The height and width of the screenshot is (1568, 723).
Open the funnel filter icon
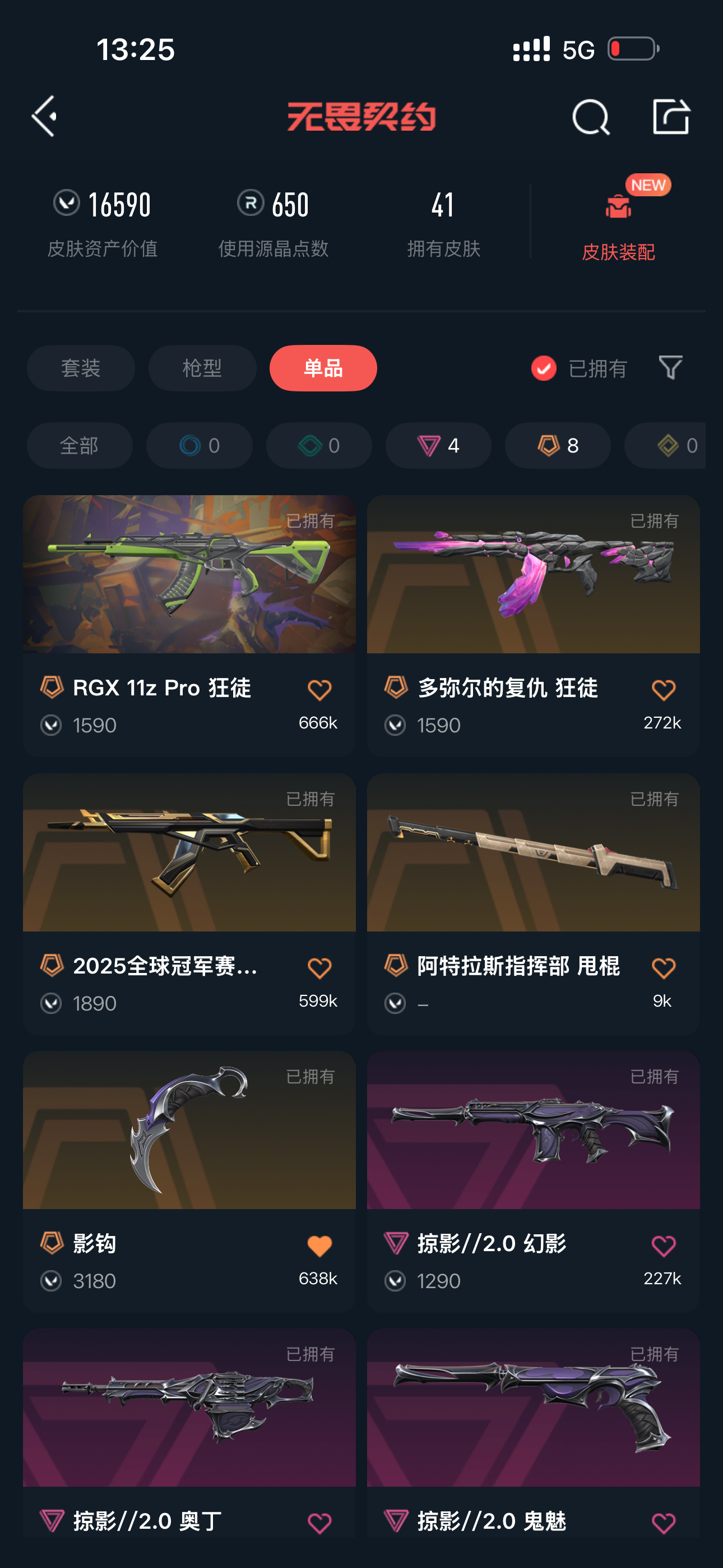(x=670, y=368)
